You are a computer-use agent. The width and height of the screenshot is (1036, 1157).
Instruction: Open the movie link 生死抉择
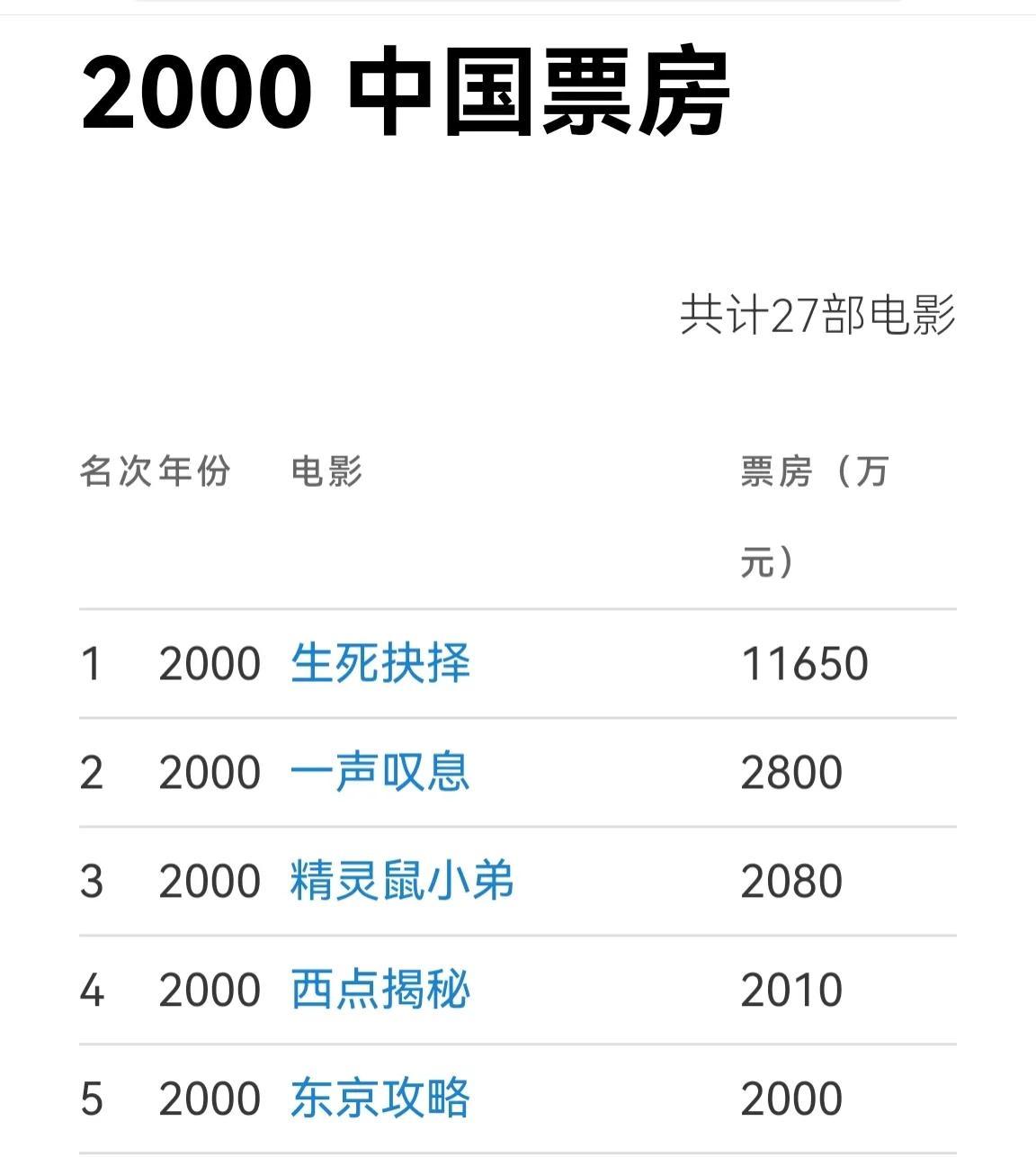[380, 664]
